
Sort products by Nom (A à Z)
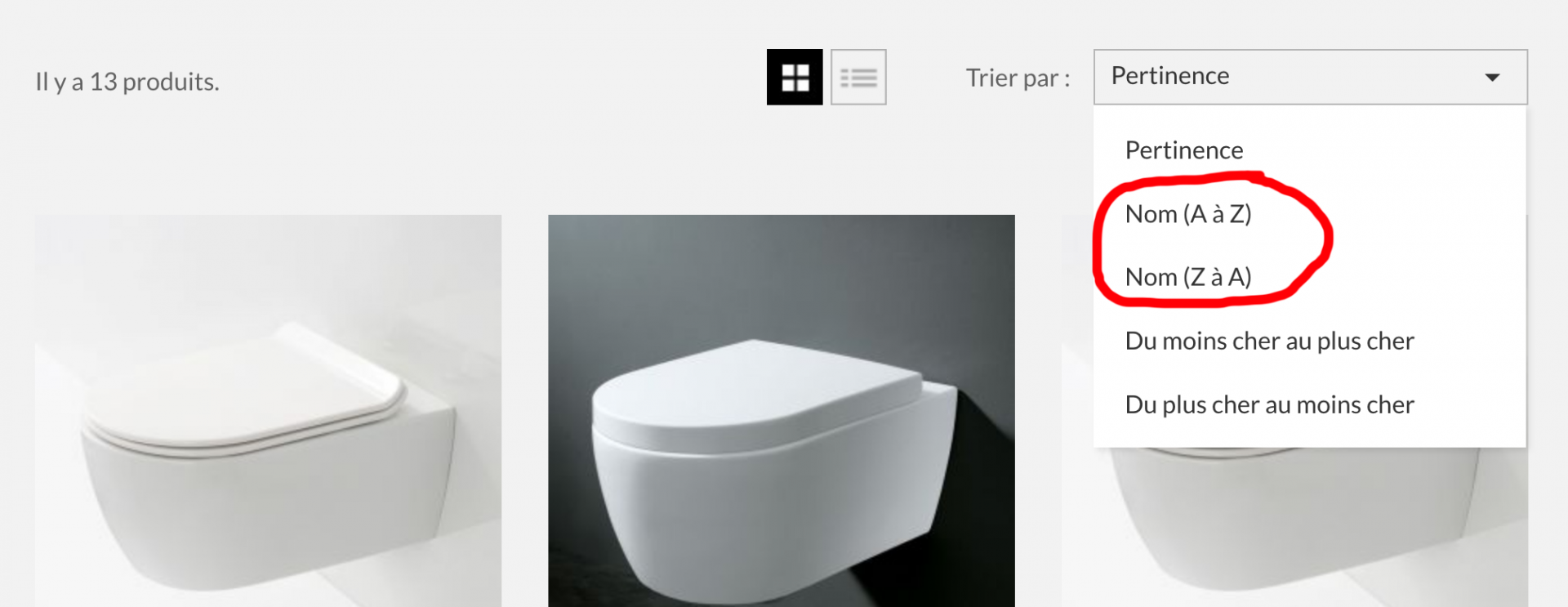(x=1187, y=214)
